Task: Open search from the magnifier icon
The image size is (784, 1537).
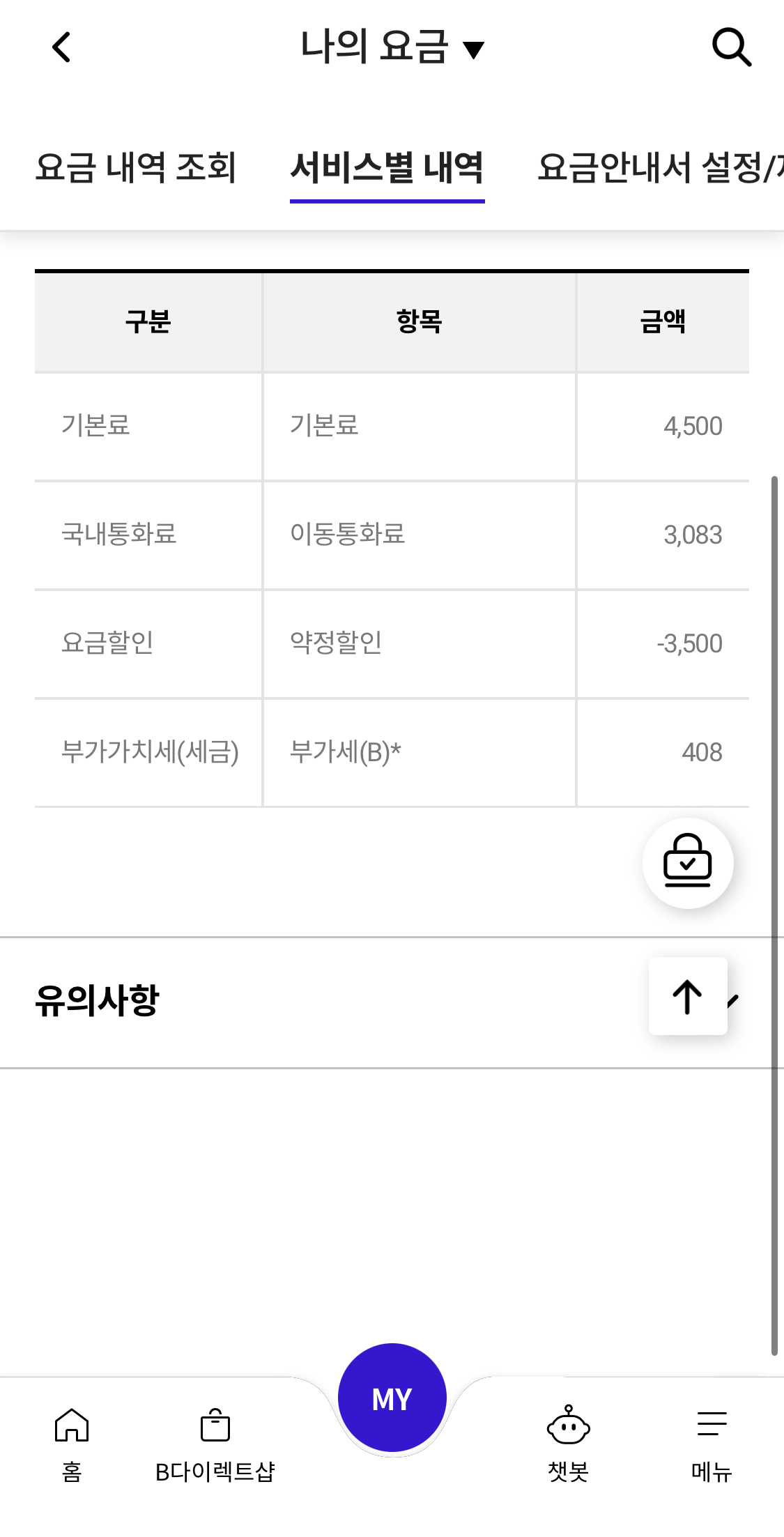Action: tap(731, 47)
